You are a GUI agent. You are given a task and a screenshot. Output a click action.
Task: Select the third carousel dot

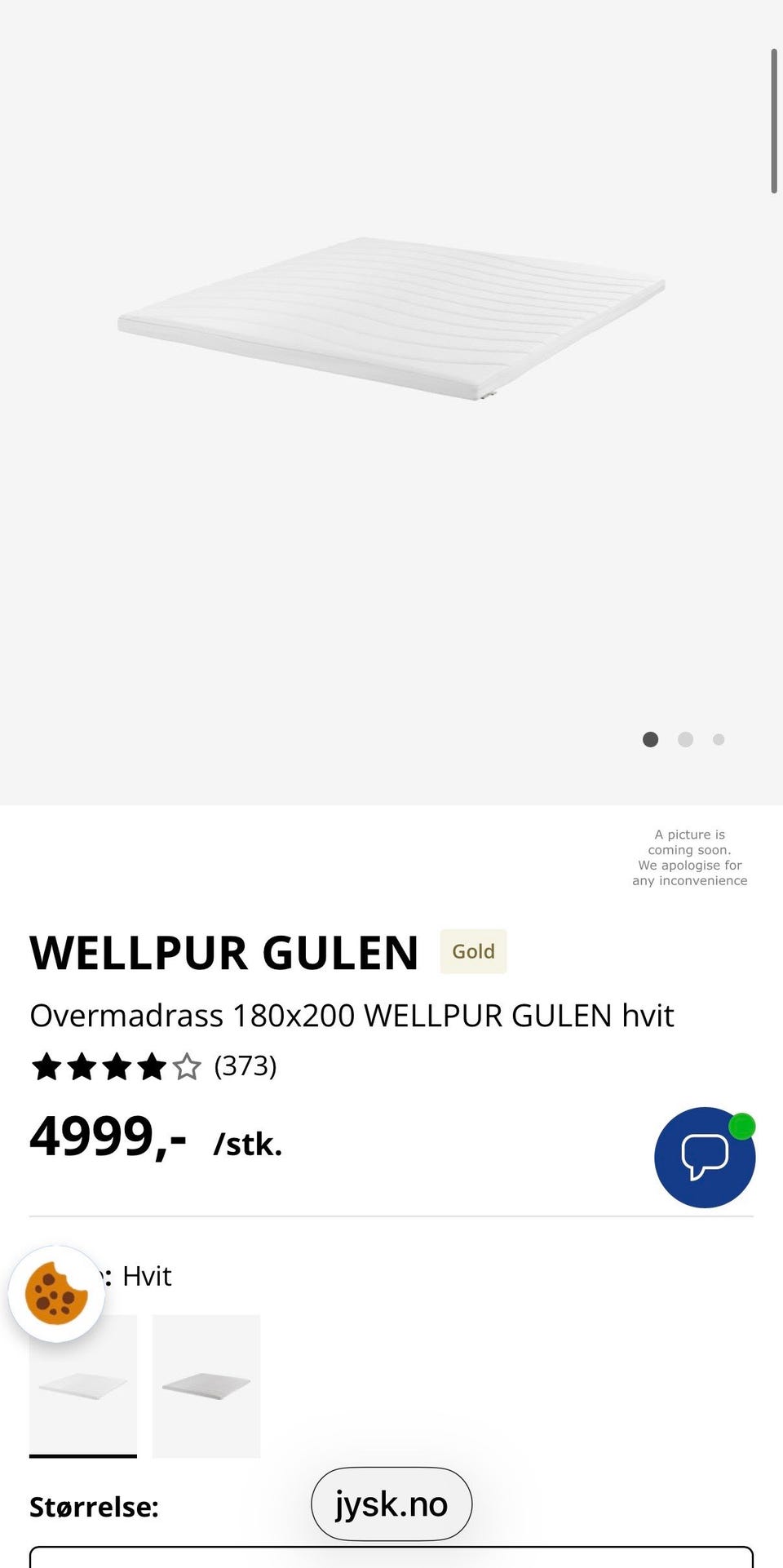pos(719,739)
